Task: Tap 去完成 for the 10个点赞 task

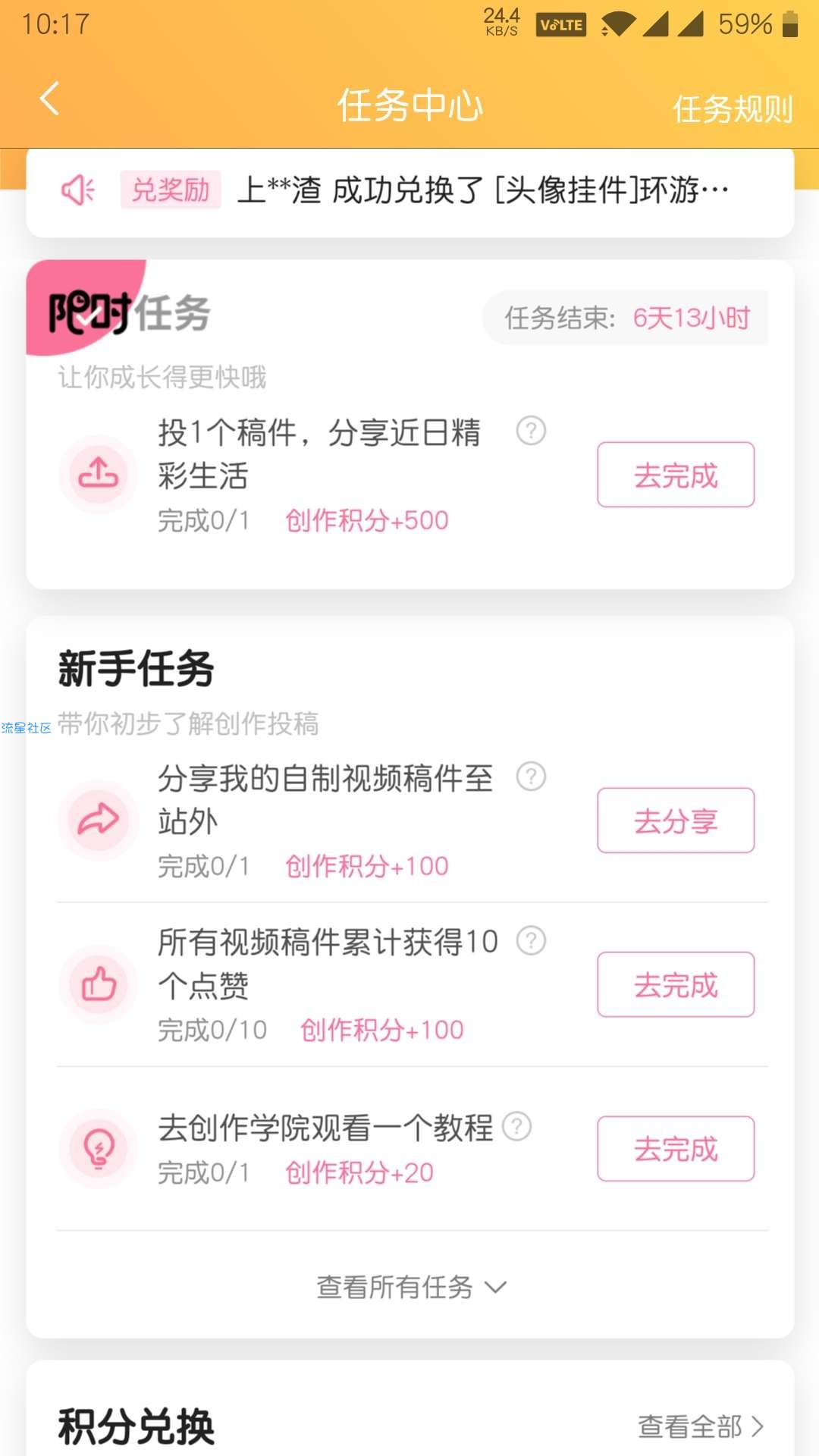Action: coord(676,984)
